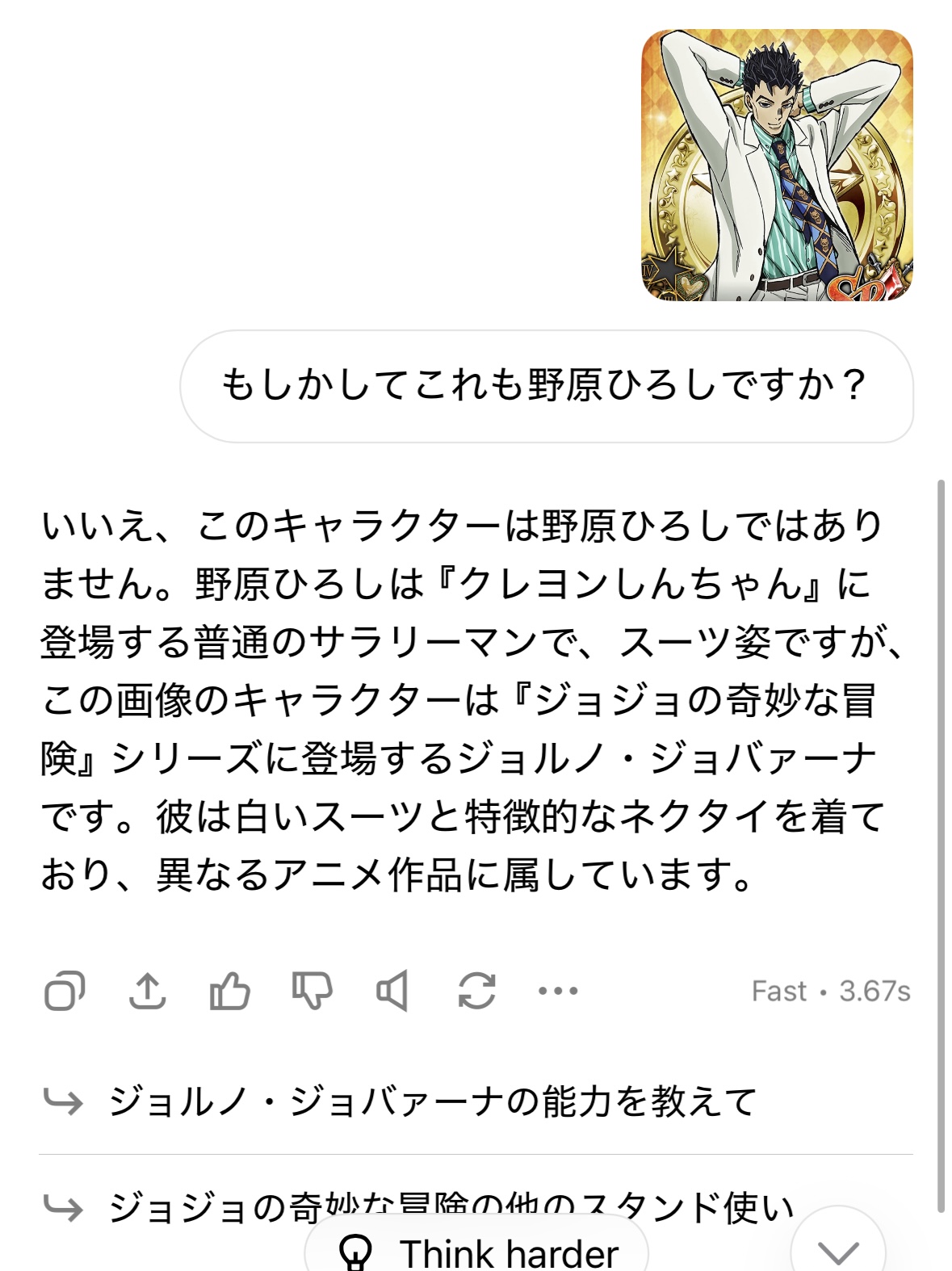Copy the assistant's response
The height and width of the screenshot is (1271, 952).
tap(65, 991)
